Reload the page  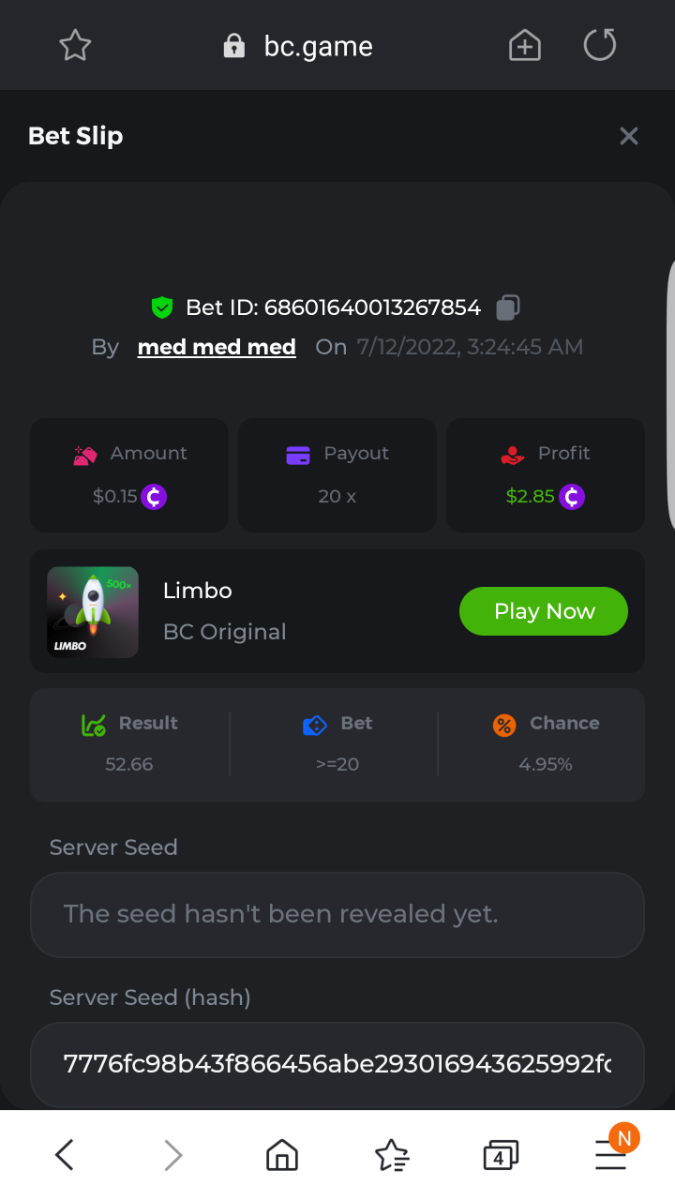[600, 45]
